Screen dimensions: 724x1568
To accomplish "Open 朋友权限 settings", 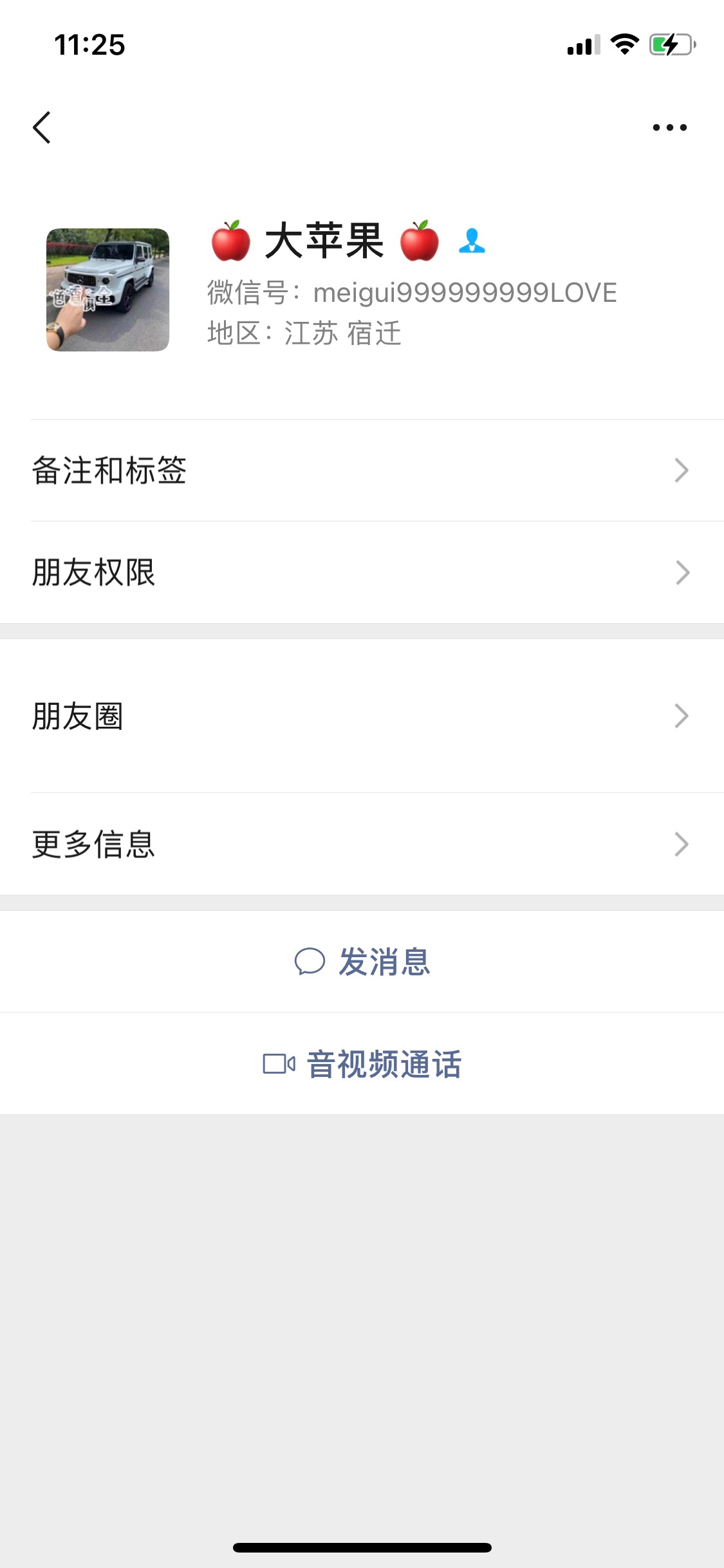I will coord(362,572).
